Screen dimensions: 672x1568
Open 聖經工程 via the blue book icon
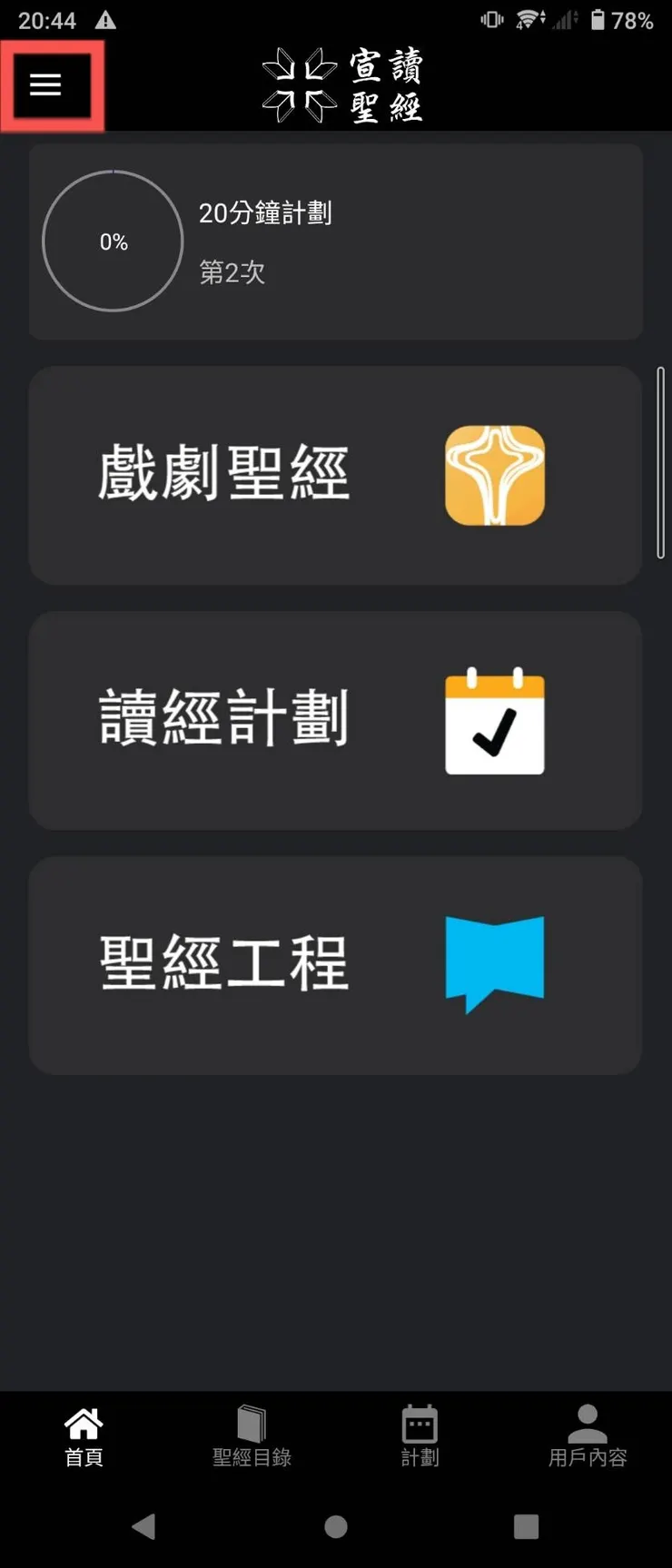494,962
